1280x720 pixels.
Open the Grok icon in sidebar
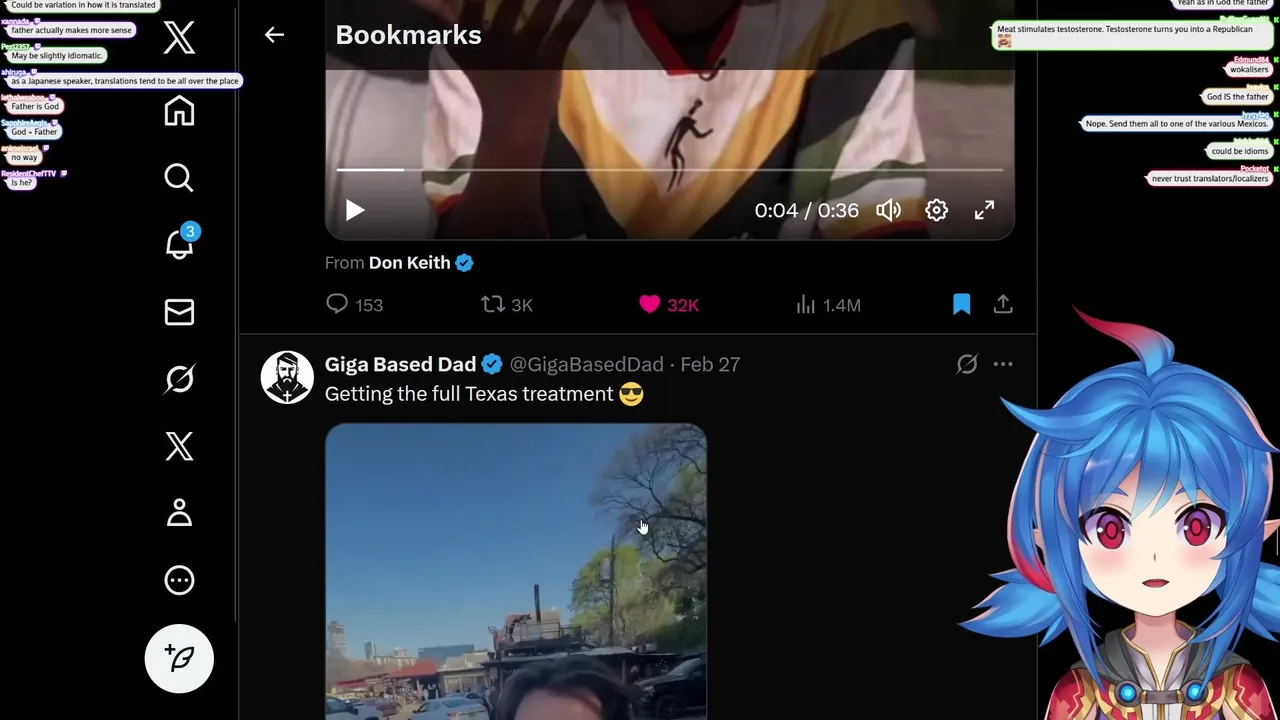[x=179, y=379]
